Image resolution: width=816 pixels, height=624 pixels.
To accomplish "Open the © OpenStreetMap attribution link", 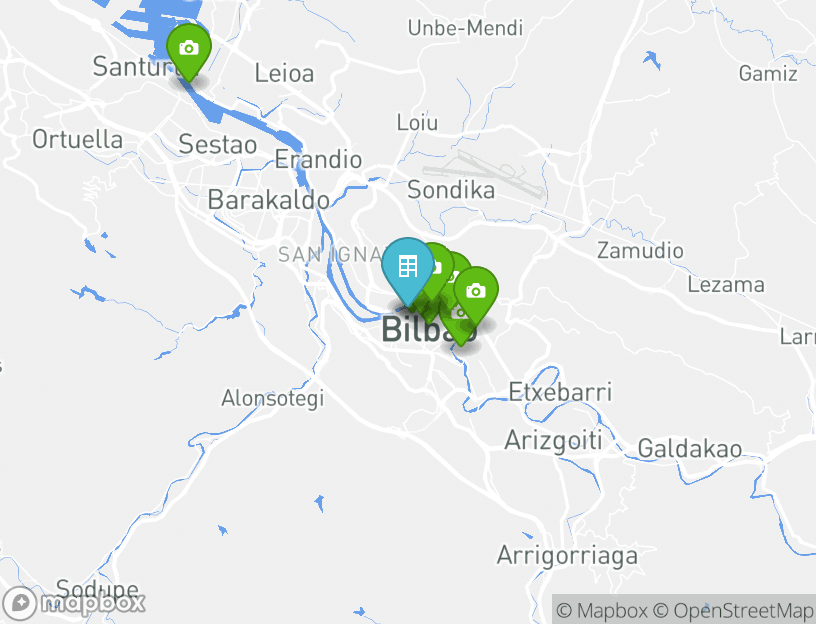I will click(733, 610).
